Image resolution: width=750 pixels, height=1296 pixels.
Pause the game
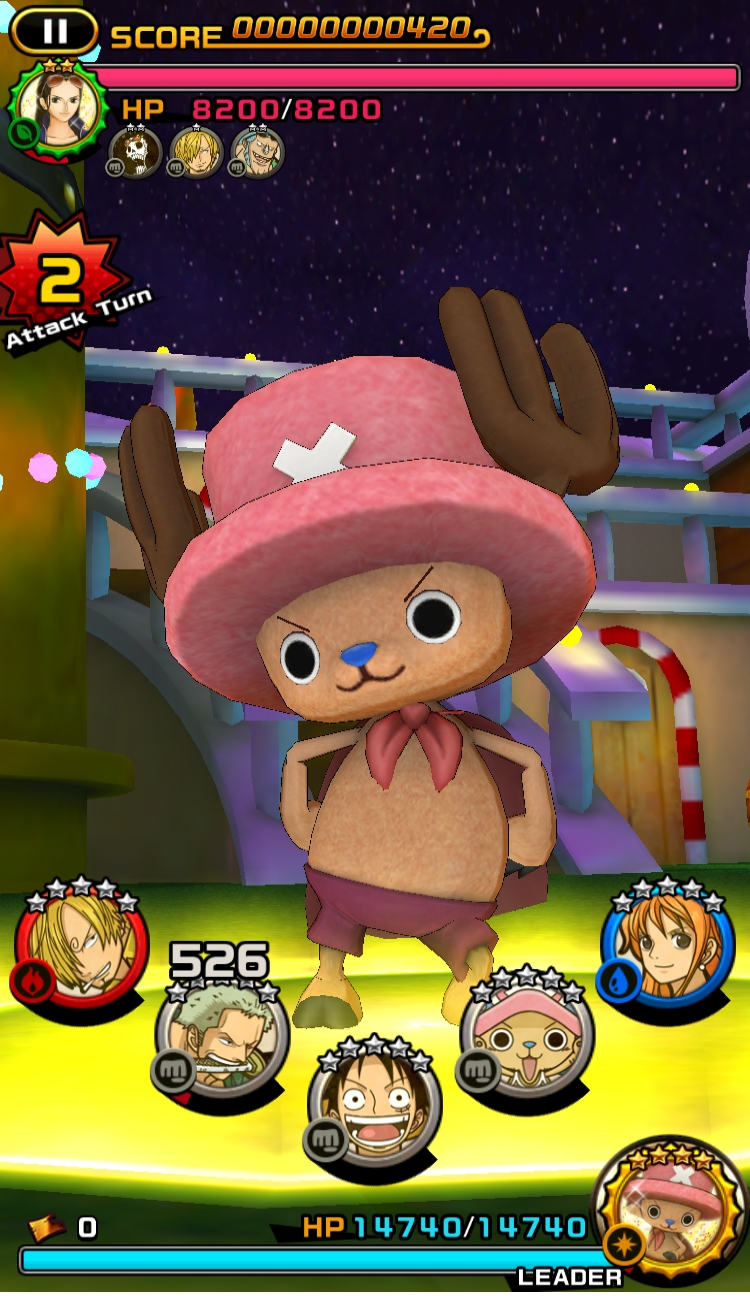pos(55,32)
